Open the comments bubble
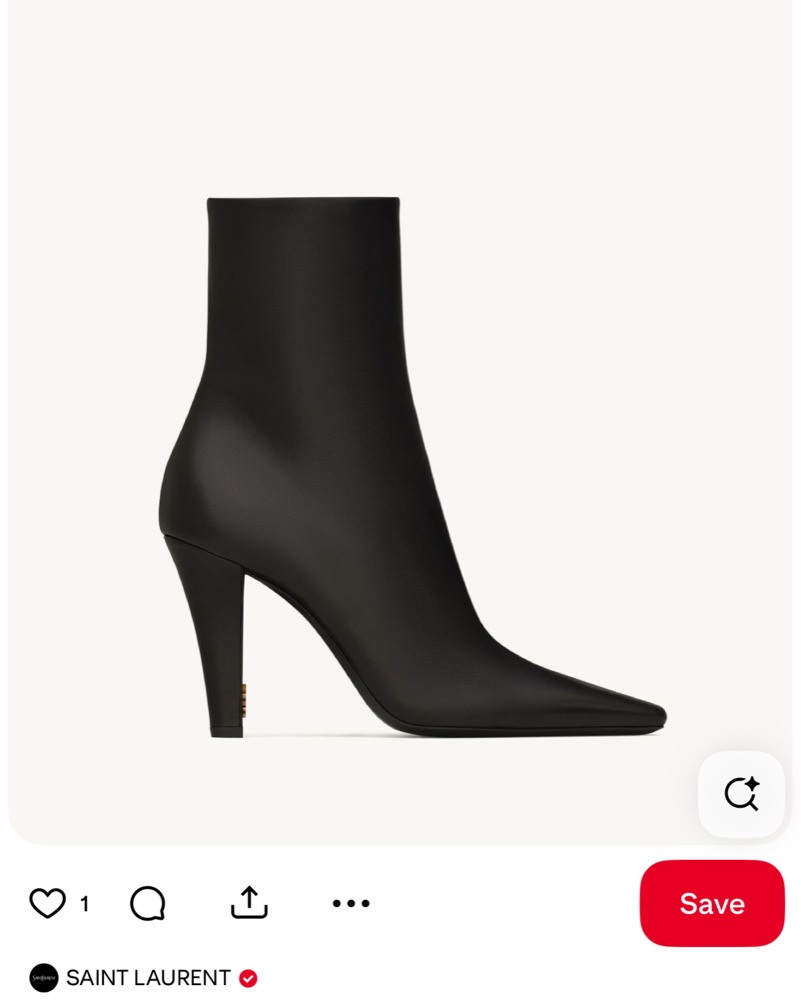 click(147, 903)
